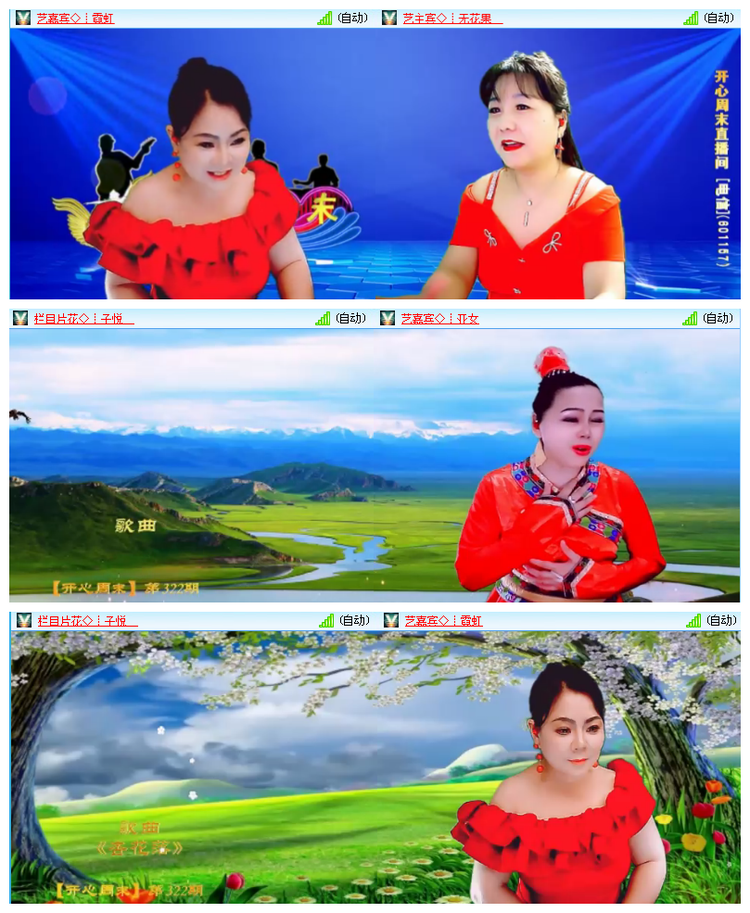This screenshot has height=913, width=750.
Task: Open 亚女's profile via the red username link
Action: click(440, 318)
